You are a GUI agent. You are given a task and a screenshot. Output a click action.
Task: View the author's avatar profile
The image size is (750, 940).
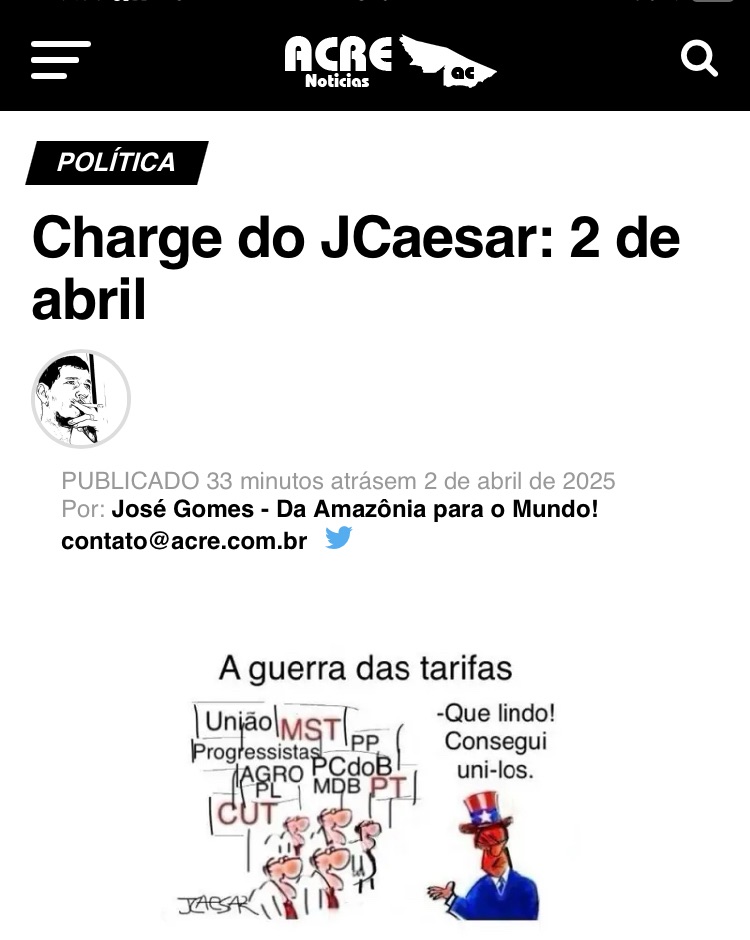pos(81,398)
